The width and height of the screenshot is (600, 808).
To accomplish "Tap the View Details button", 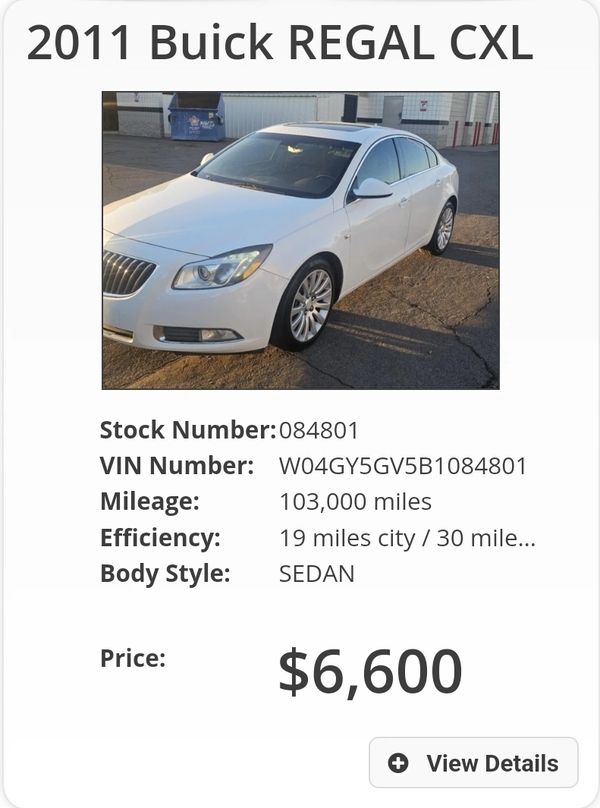I will tap(474, 763).
